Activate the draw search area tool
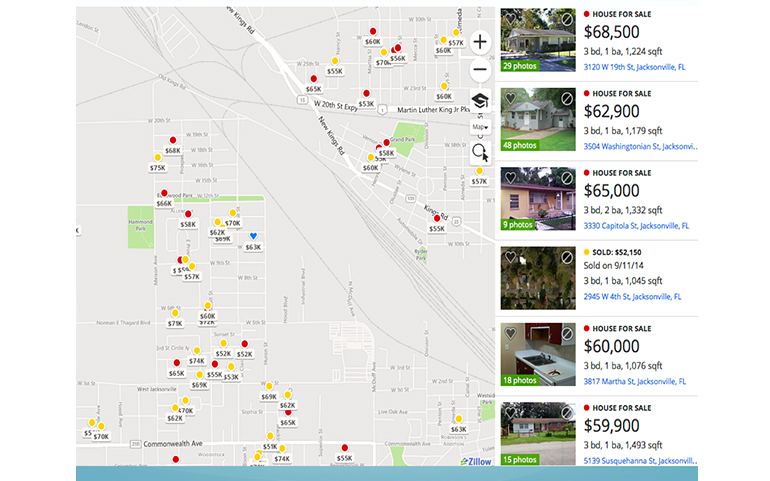 [480, 152]
